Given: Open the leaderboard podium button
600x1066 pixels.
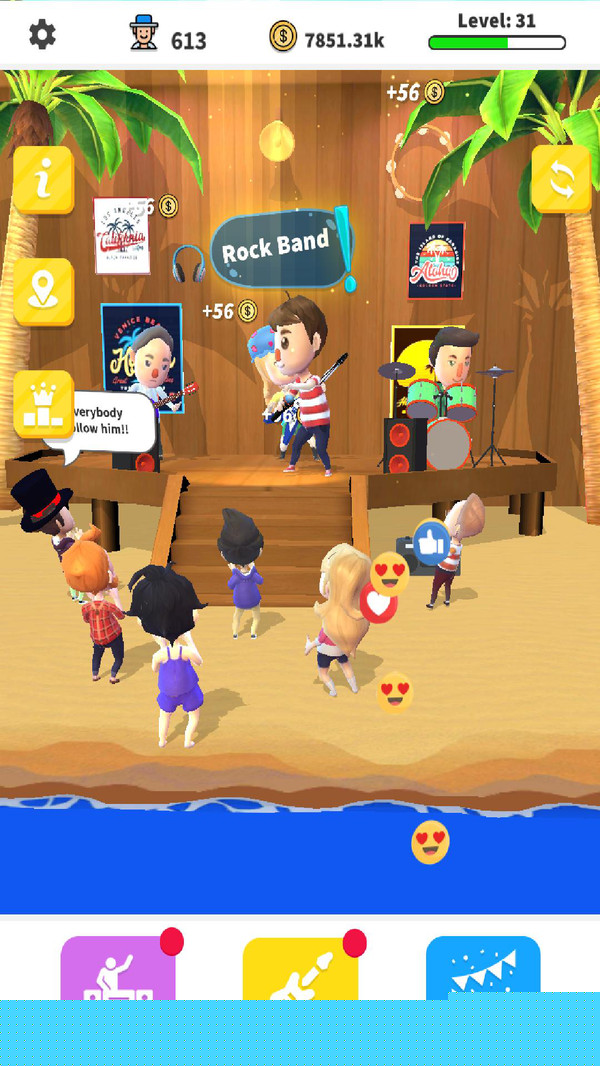Looking at the screenshot, I should (x=43, y=403).
